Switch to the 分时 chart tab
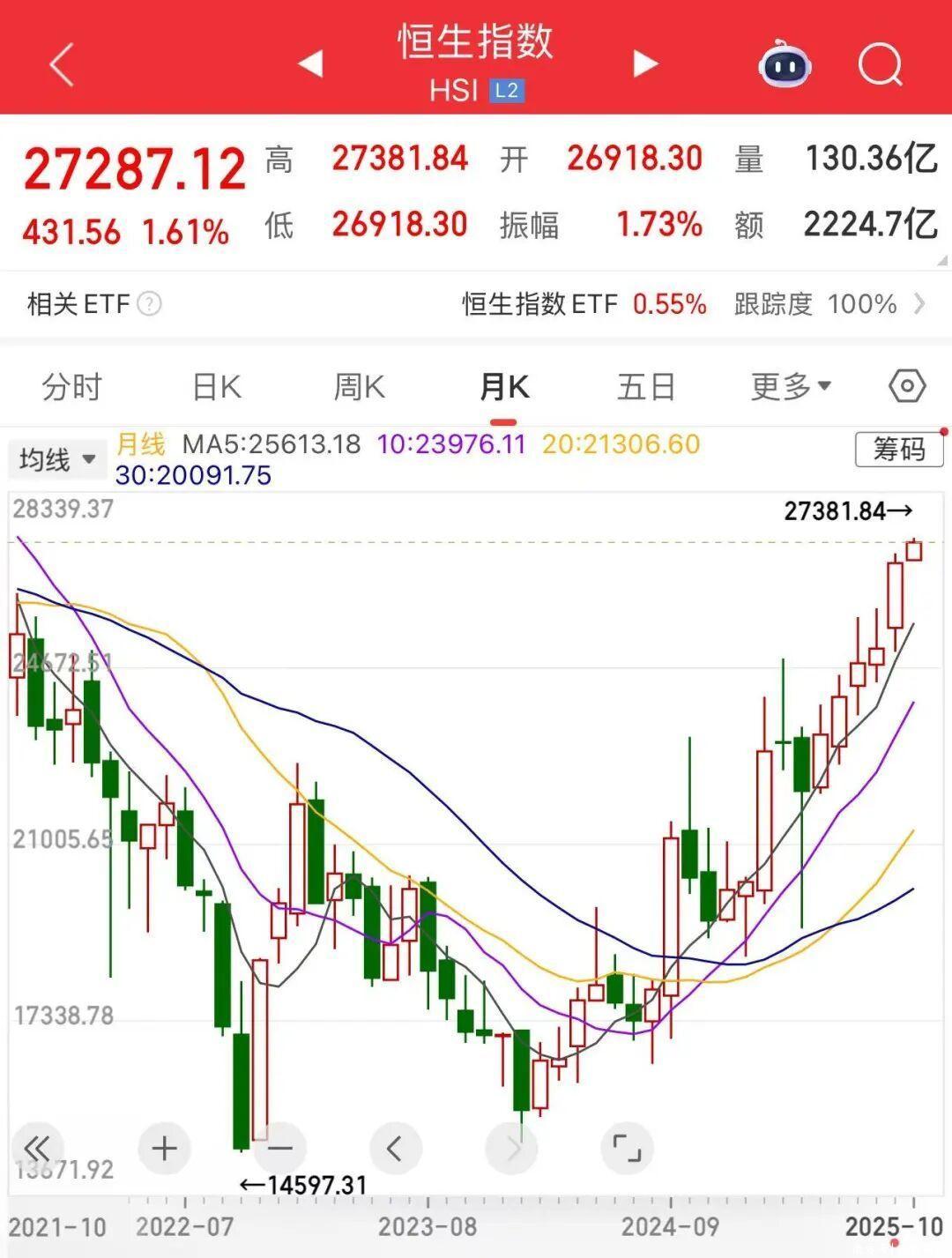 (71, 387)
